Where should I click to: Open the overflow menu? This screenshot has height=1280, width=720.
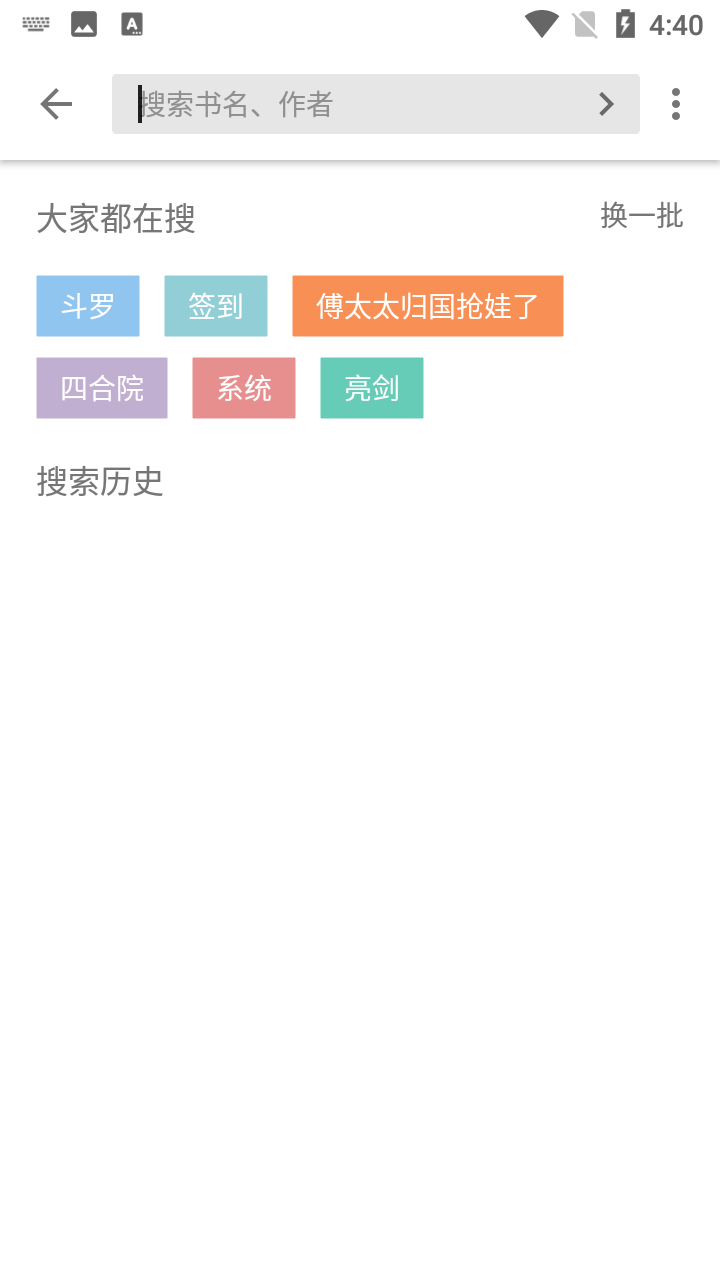point(676,104)
